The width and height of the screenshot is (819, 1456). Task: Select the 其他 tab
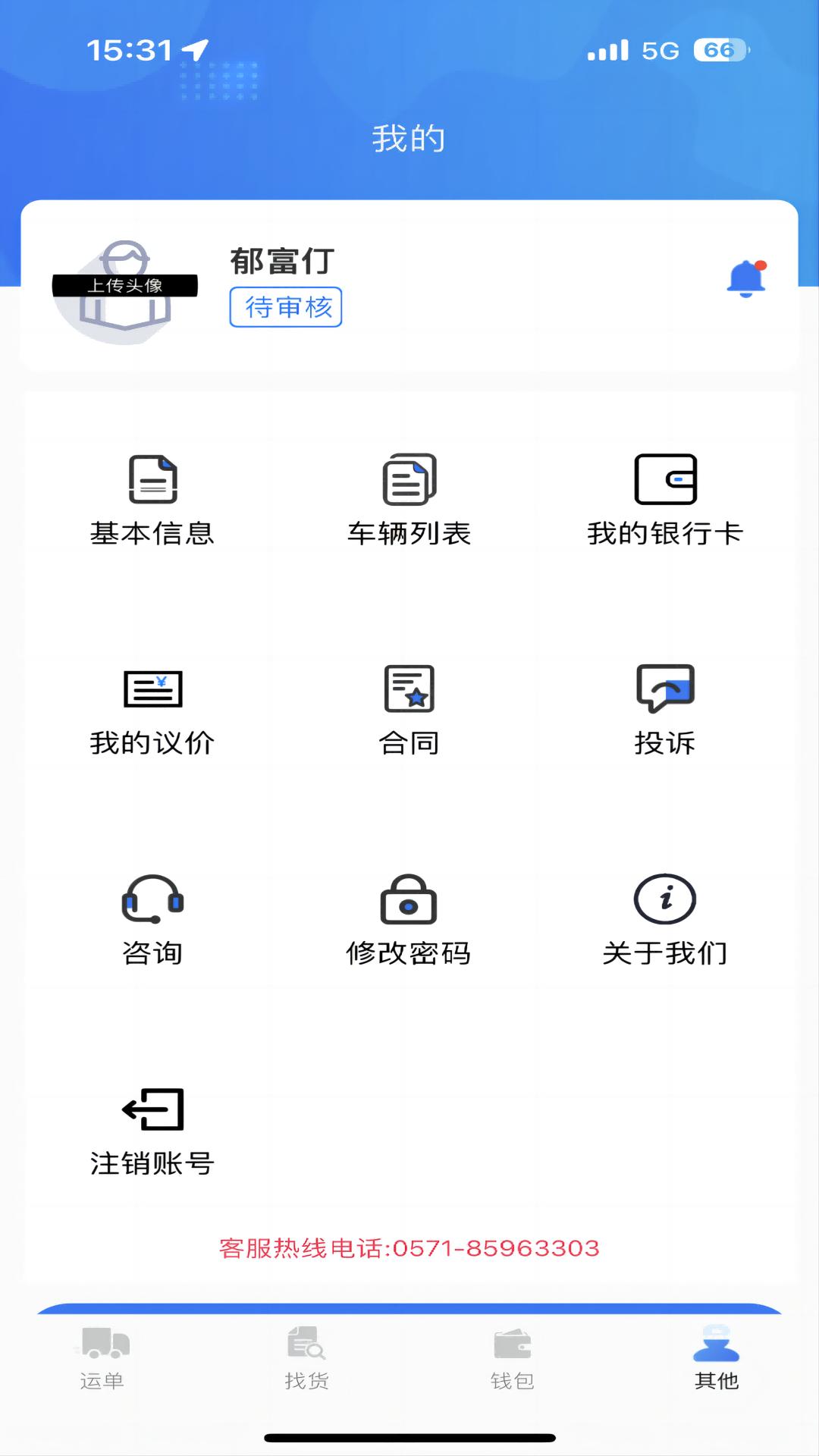[x=717, y=1358]
